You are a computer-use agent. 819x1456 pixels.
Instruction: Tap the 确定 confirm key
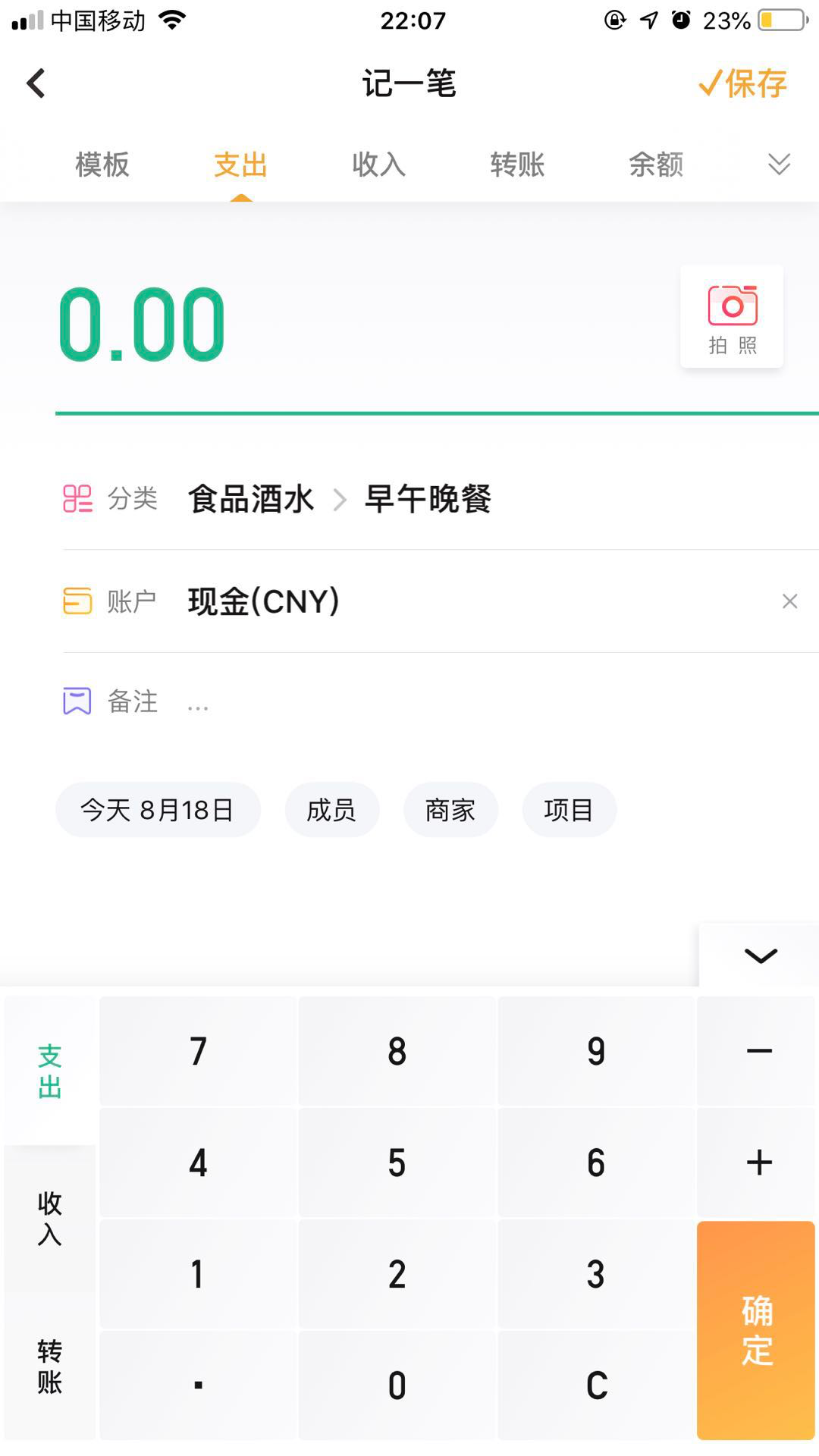click(756, 1330)
